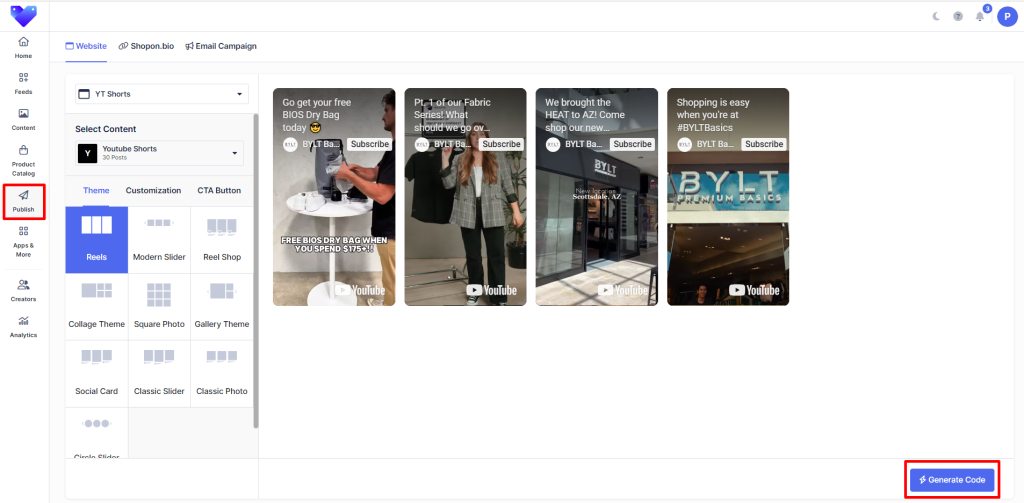
Task: Open the notifications bell
Action: click(x=981, y=16)
